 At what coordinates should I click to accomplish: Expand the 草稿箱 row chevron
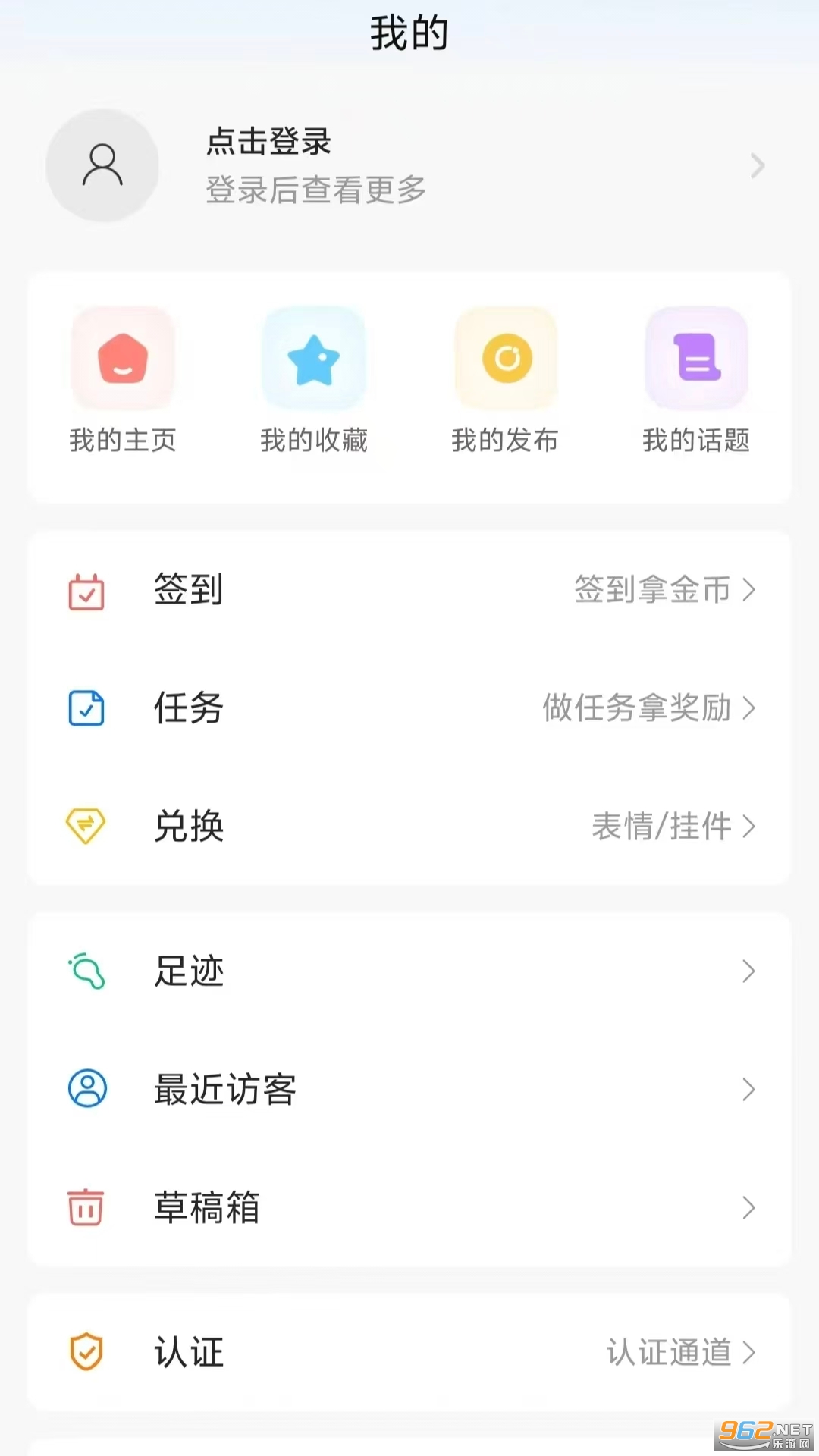pos(749,1209)
